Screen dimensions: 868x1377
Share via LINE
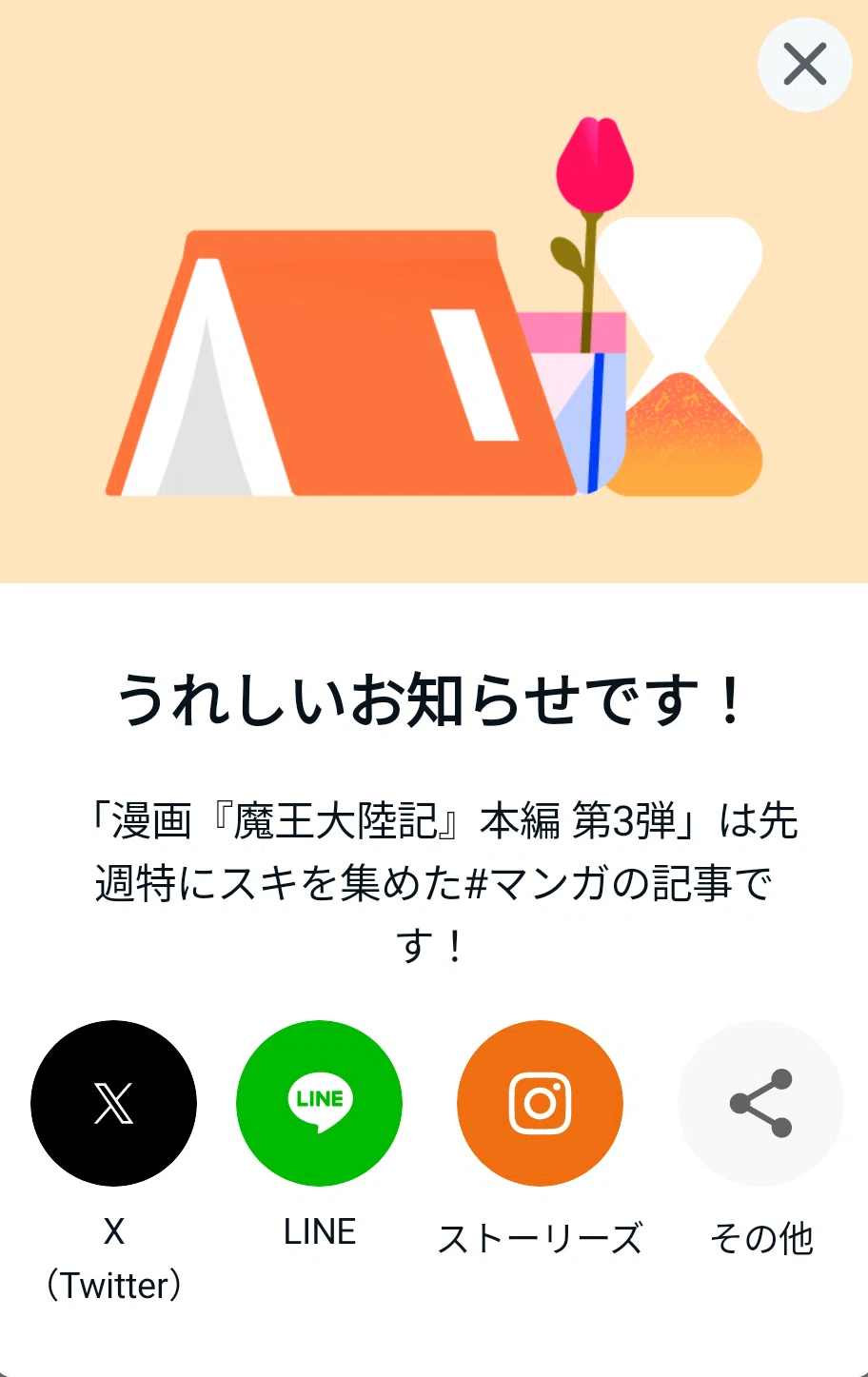pyautogui.click(x=320, y=1103)
